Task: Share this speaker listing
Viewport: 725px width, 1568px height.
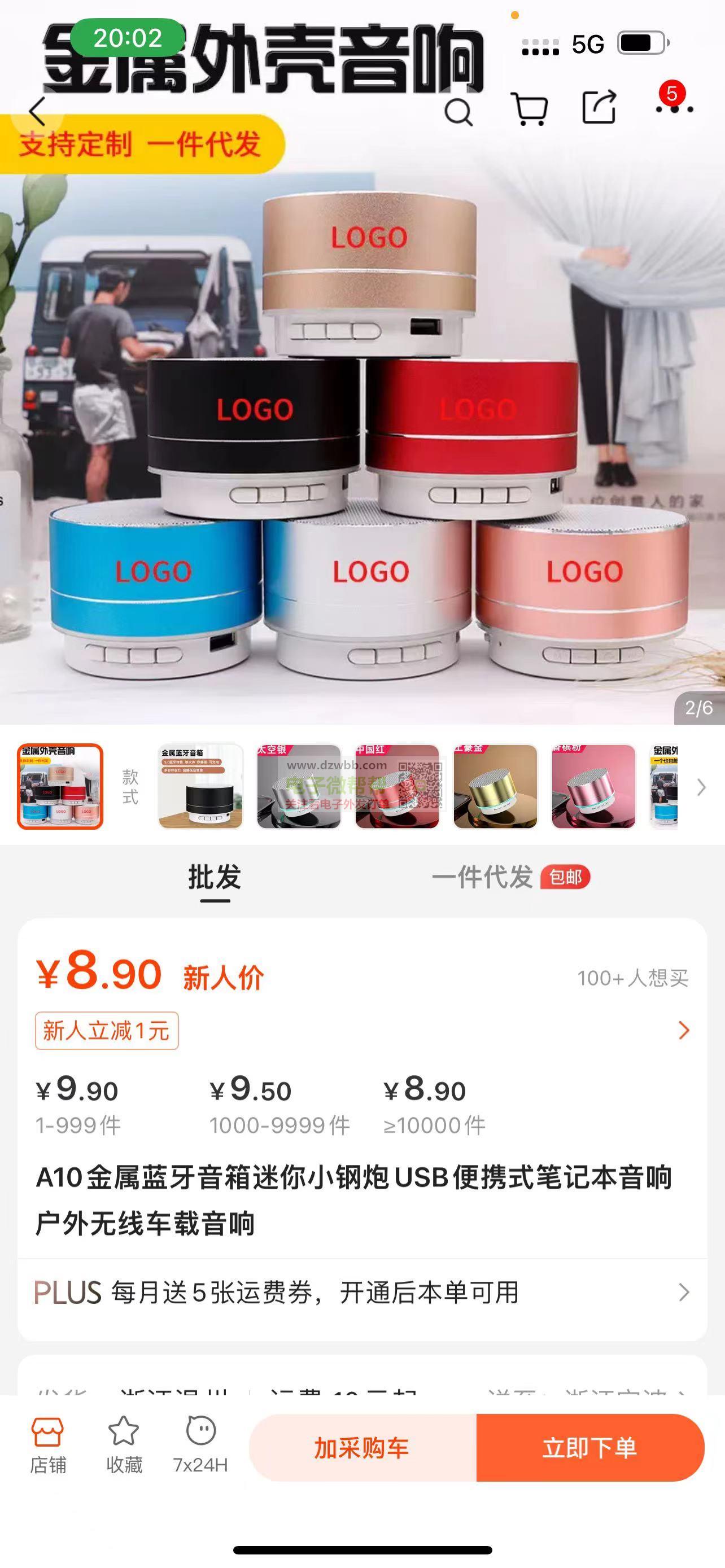Action: tap(600, 108)
